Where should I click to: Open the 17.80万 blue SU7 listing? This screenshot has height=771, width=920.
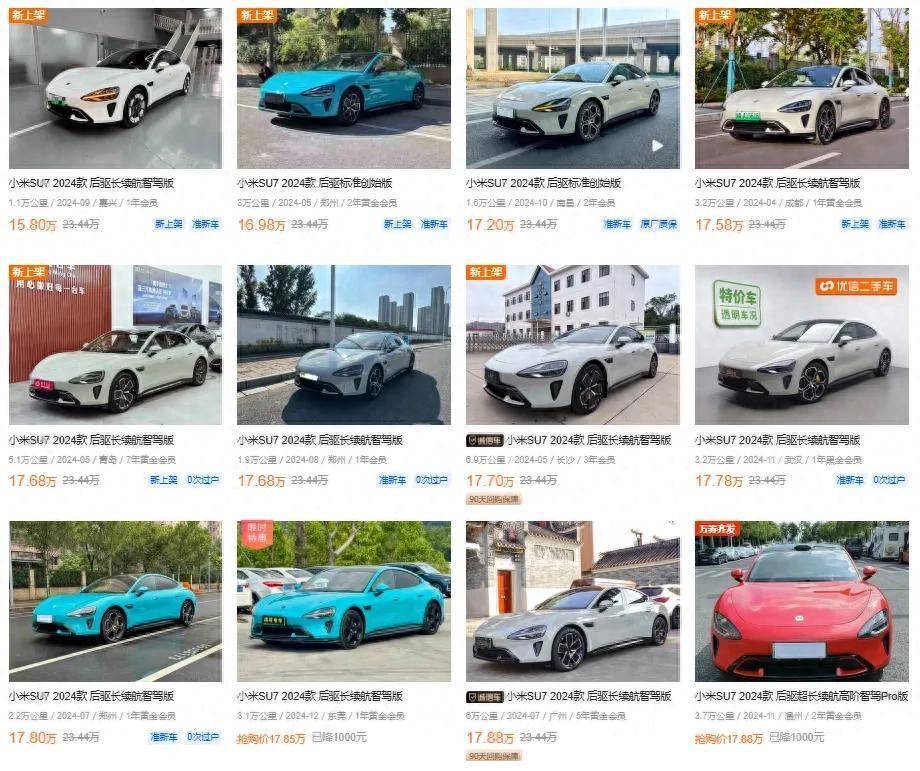coord(115,601)
